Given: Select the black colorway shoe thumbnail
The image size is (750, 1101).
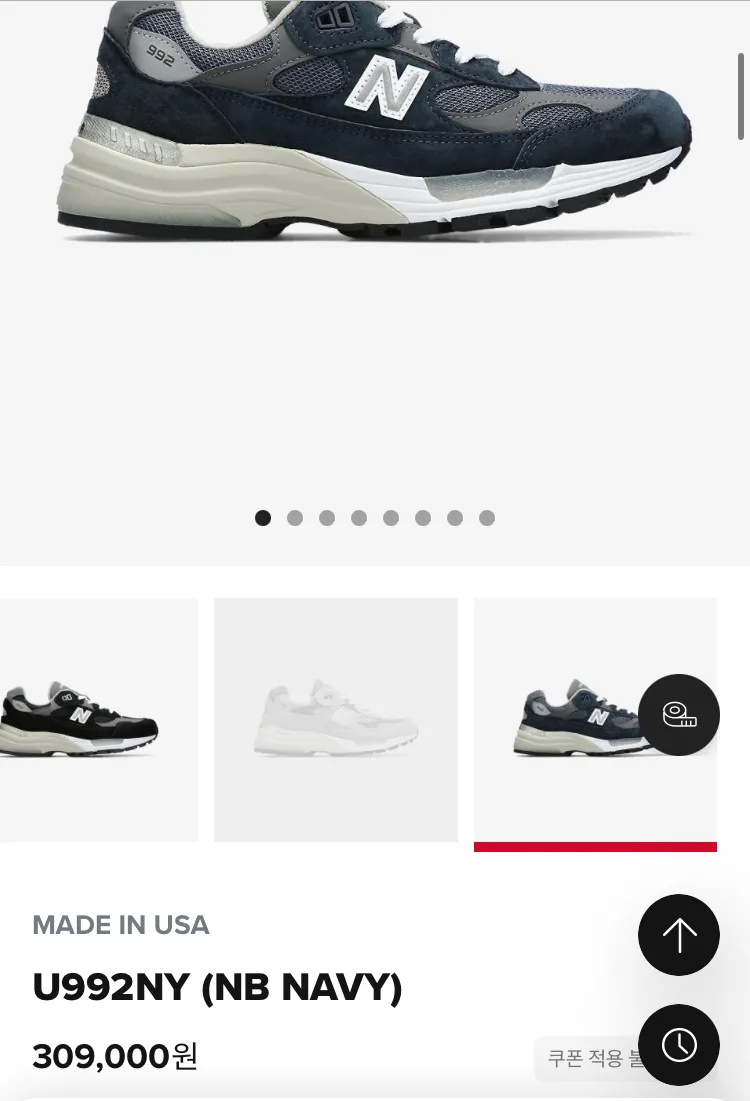Looking at the screenshot, I should pyautogui.click(x=98, y=720).
